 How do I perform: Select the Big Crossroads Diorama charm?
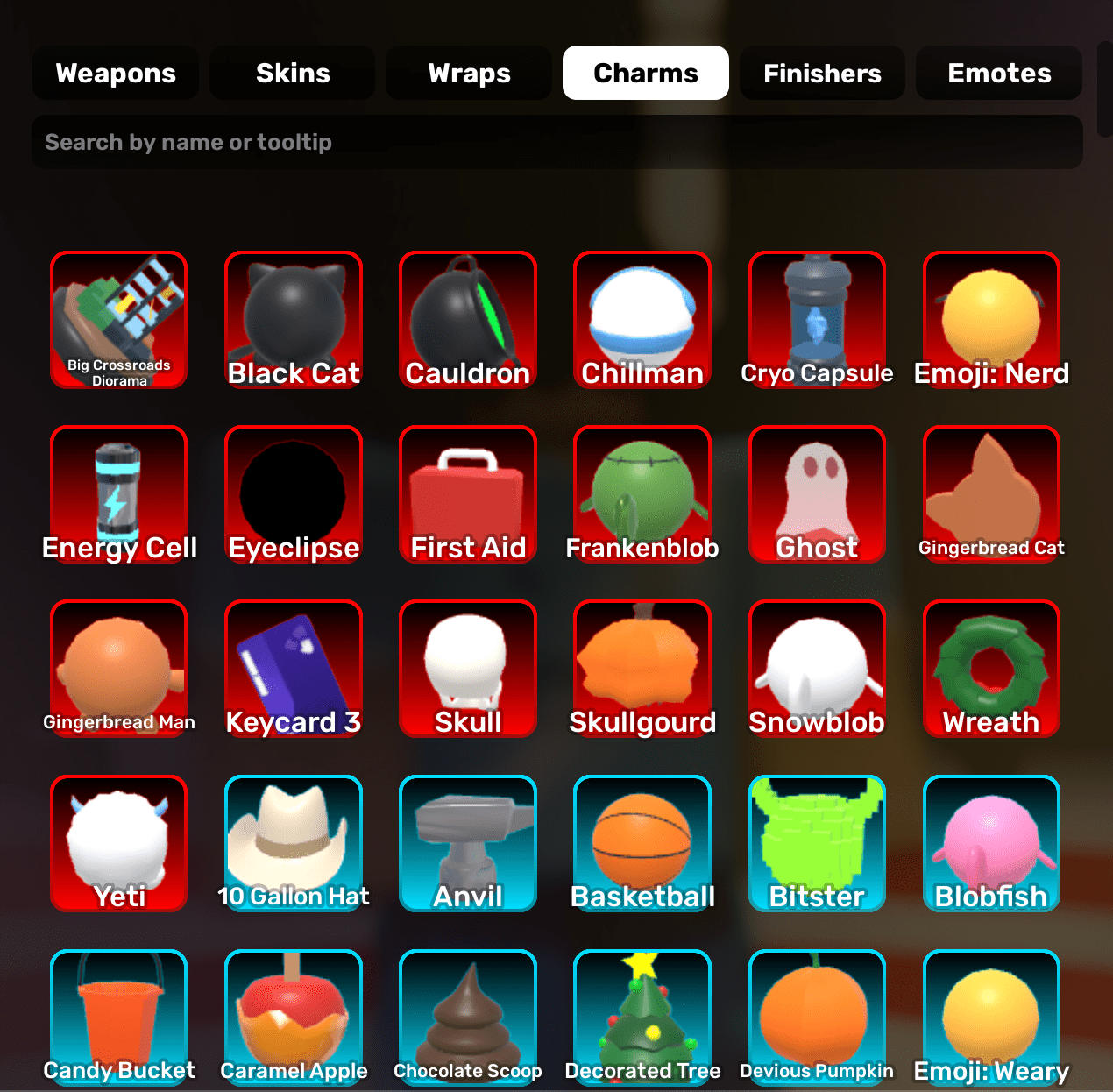pyautogui.click(x=119, y=320)
